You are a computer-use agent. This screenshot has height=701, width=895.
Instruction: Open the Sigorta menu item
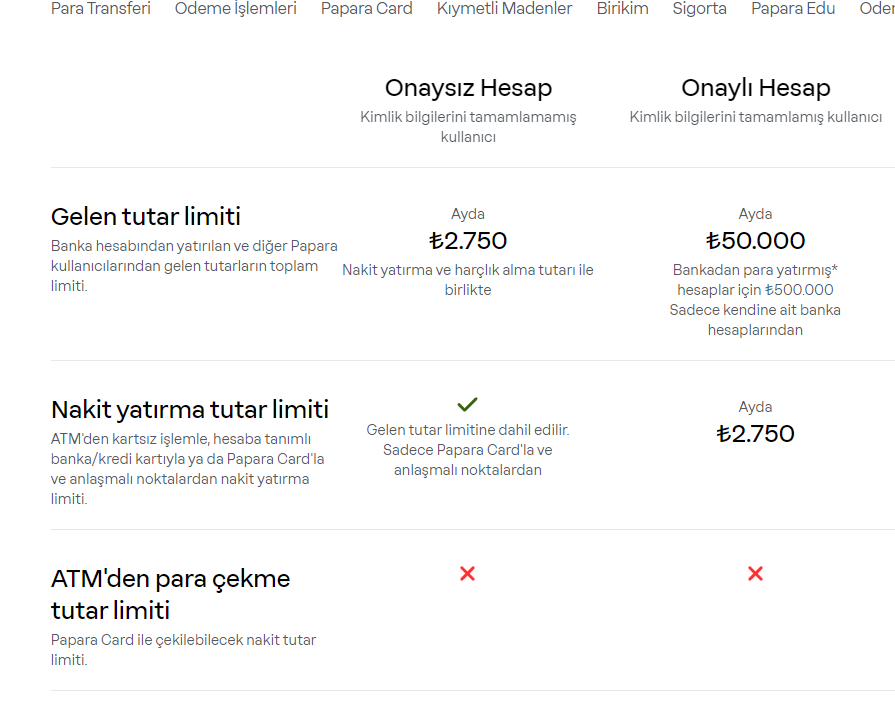tap(699, 9)
